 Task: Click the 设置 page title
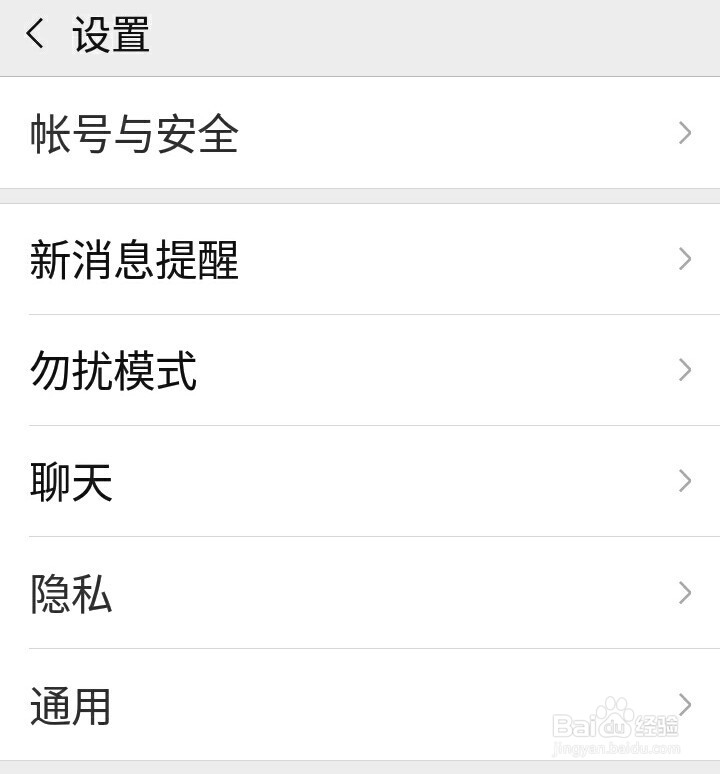click(110, 35)
